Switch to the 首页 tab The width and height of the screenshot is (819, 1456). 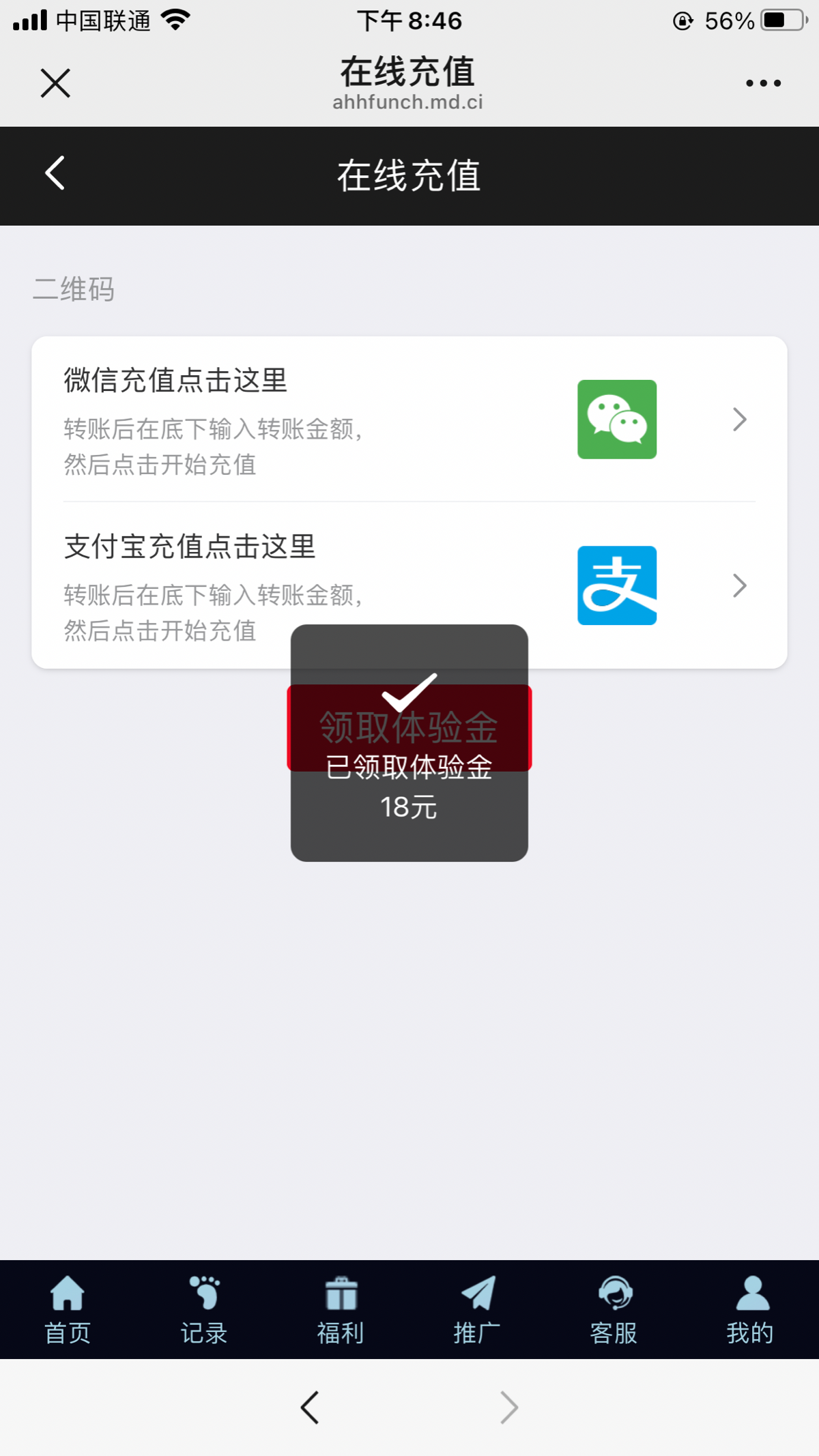(68, 1310)
